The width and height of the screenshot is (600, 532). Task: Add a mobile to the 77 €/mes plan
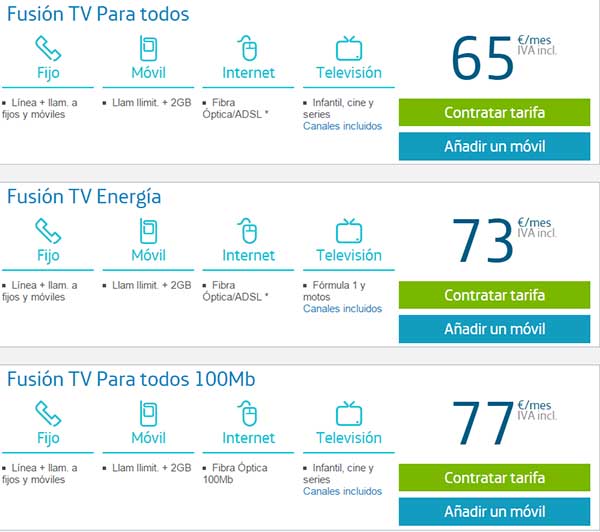point(494,512)
